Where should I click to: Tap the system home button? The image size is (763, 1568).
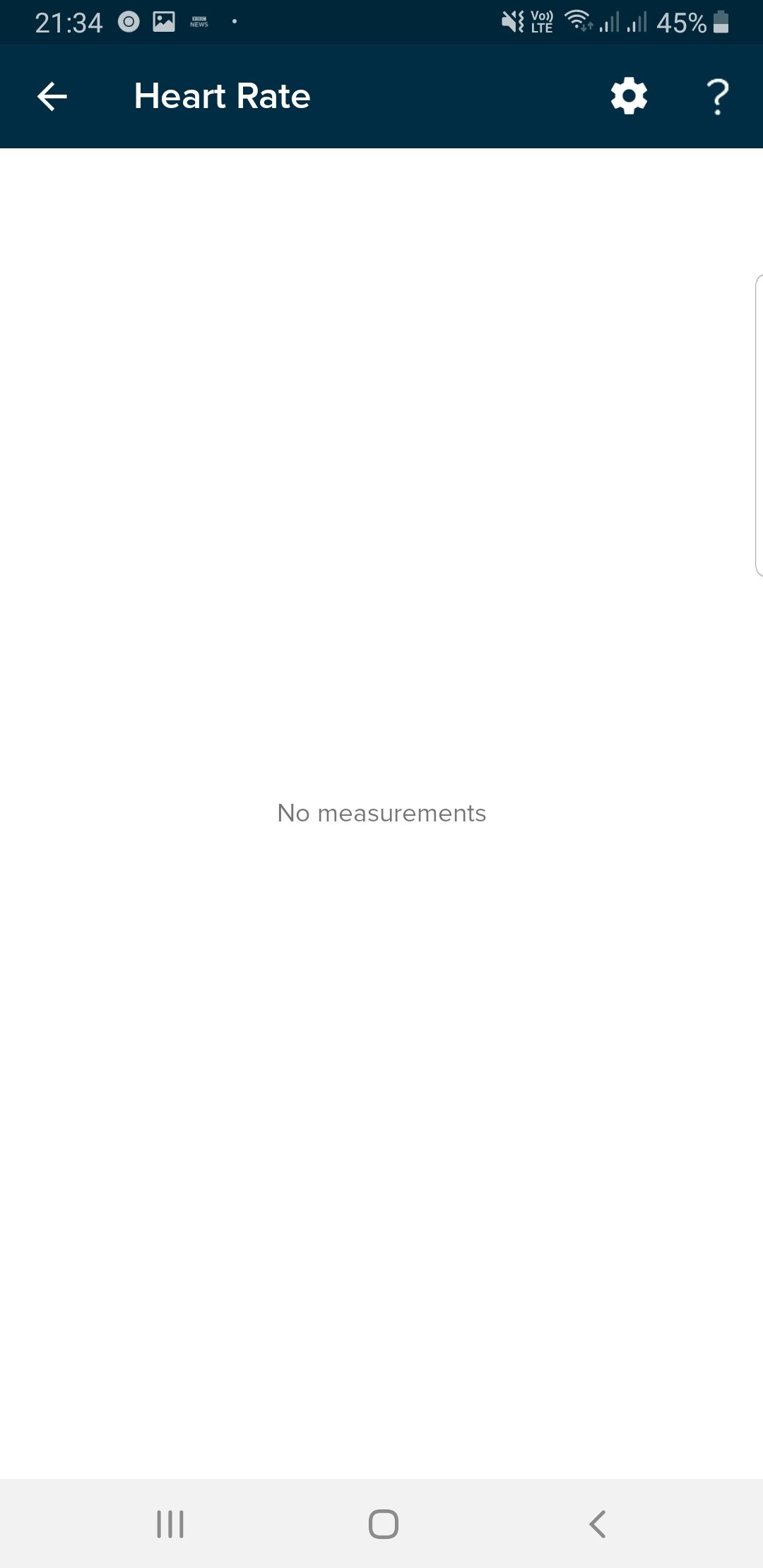point(384,1524)
